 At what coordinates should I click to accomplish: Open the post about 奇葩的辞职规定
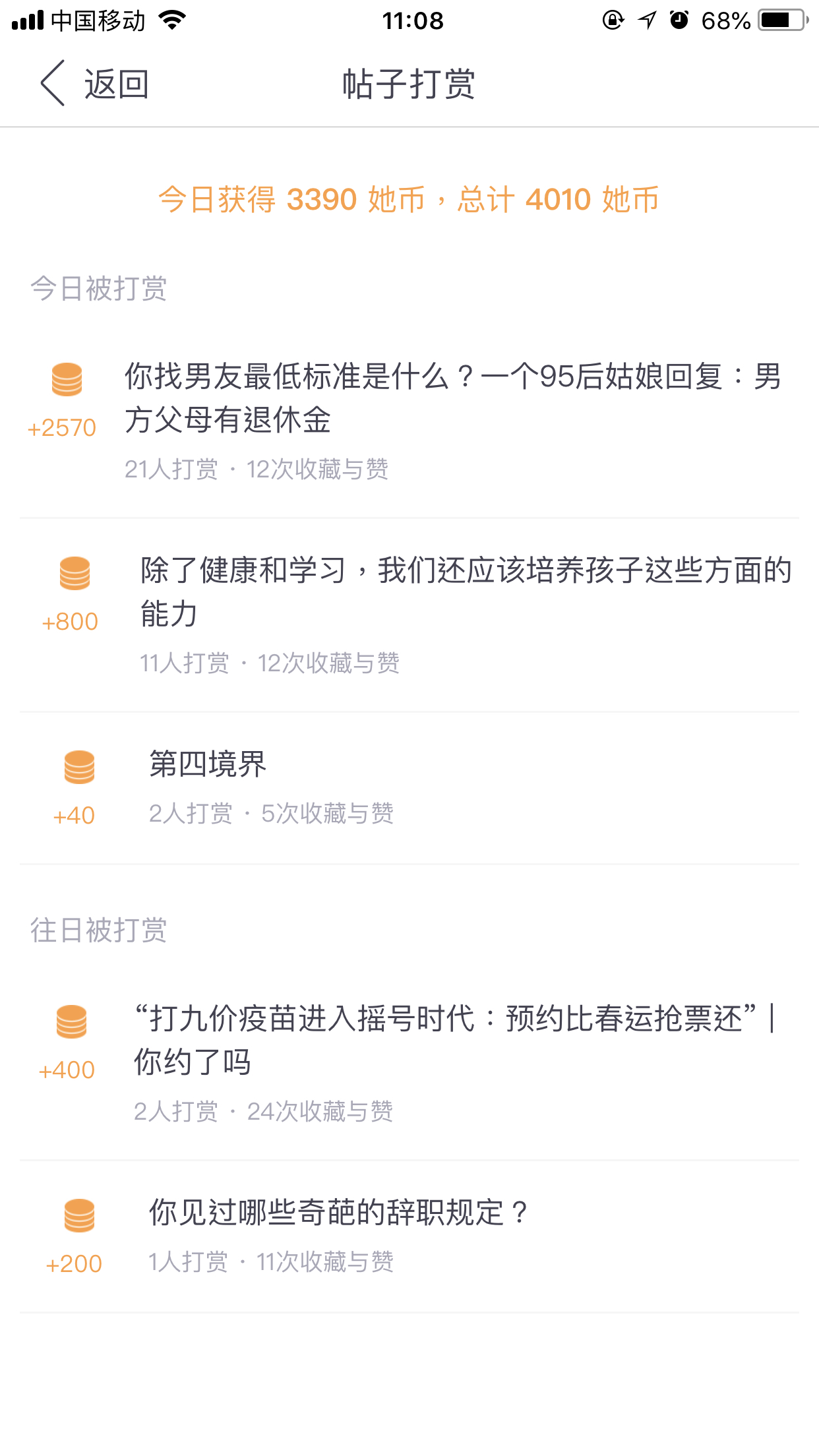pos(409,1237)
